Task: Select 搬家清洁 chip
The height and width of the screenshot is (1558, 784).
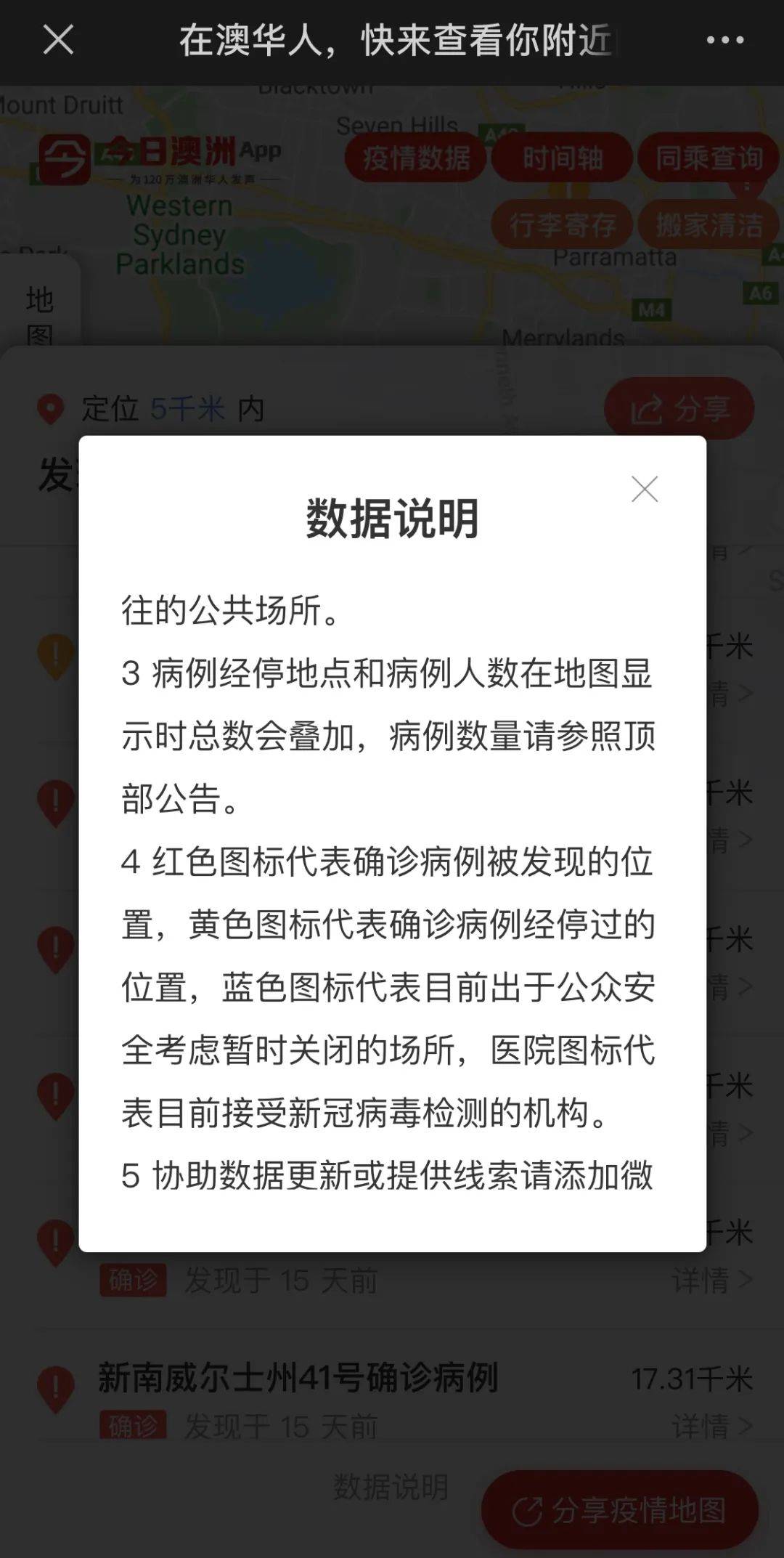Action: [x=709, y=224]
